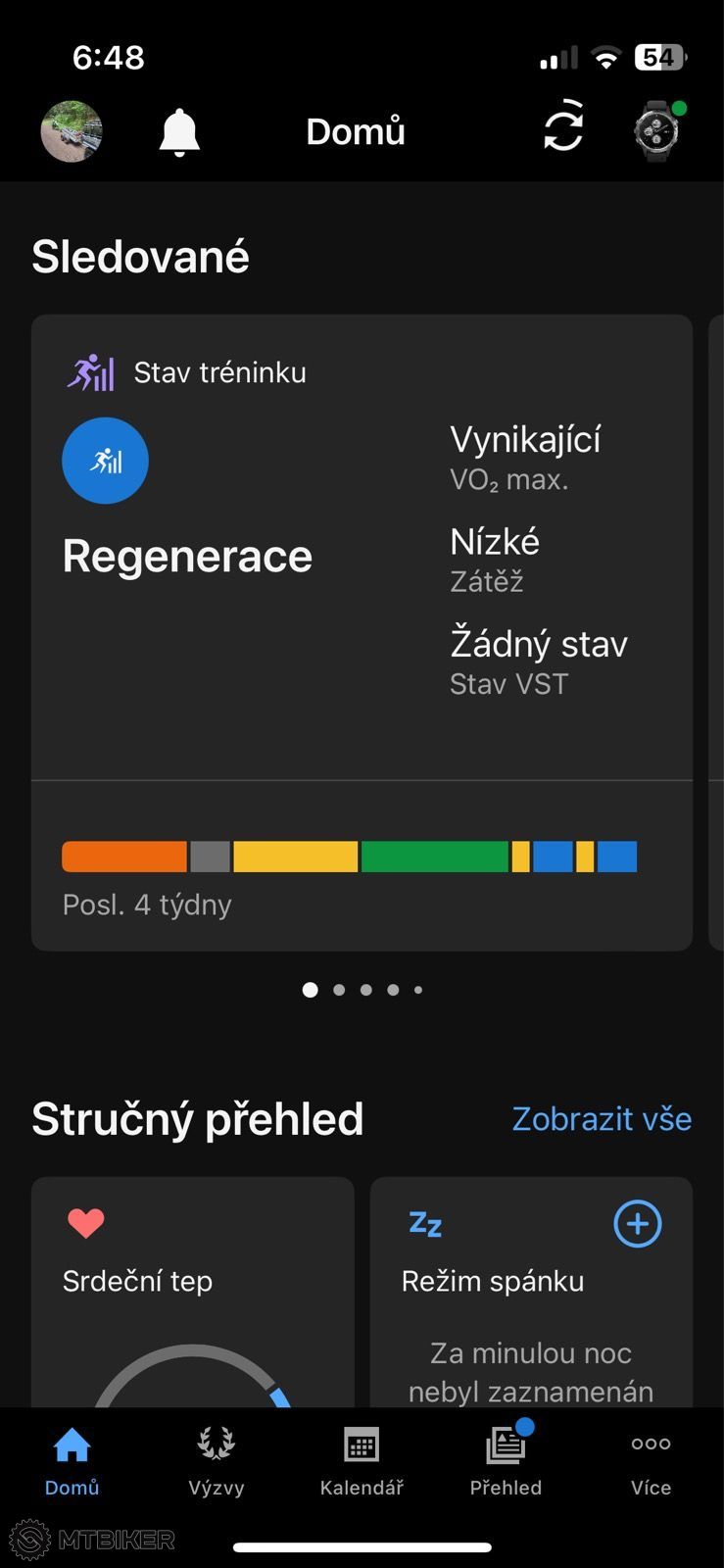Open the profile avatar photo

tap(72, 131)
